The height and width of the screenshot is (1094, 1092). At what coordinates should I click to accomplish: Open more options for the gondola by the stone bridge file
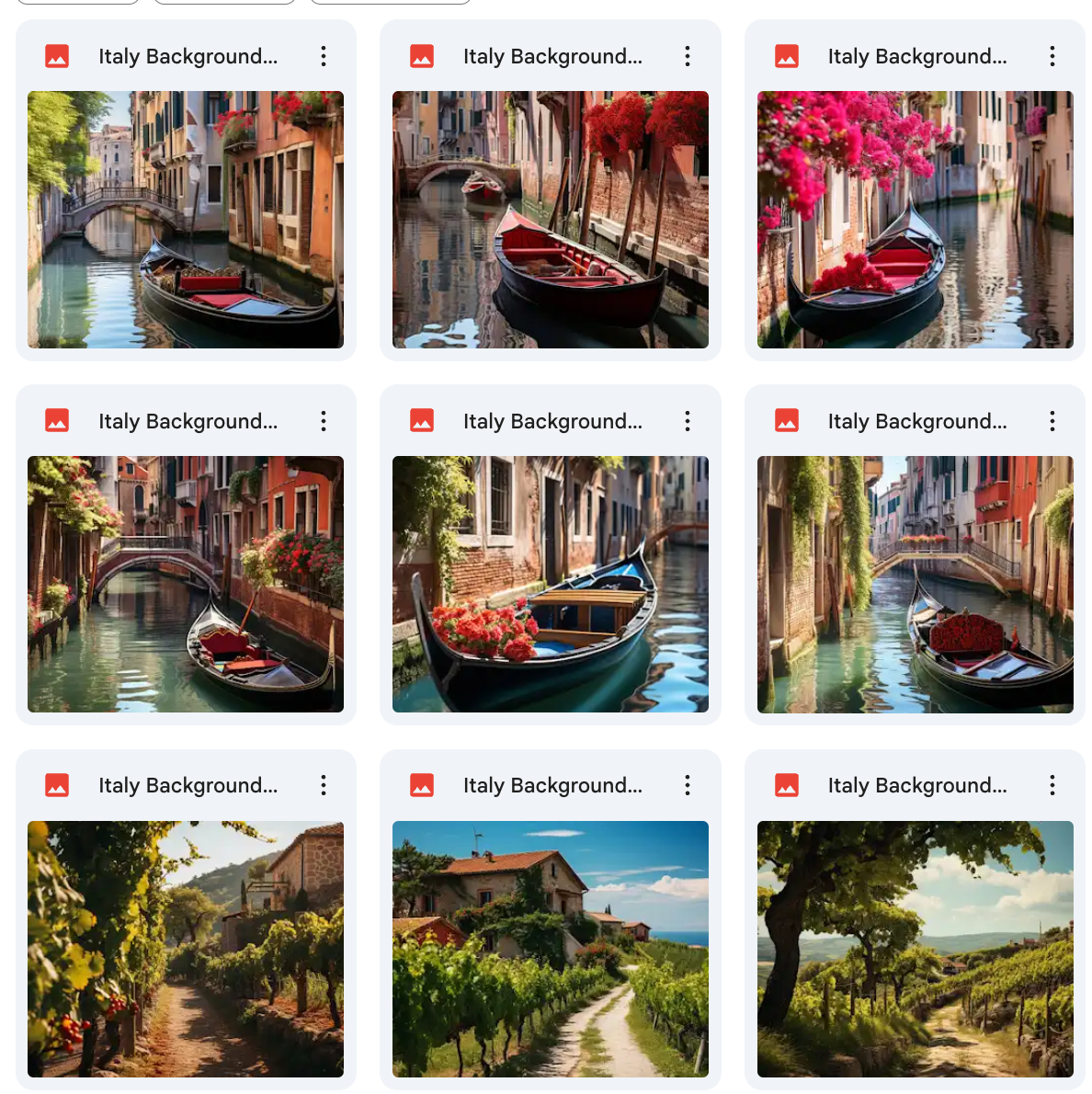324,56
